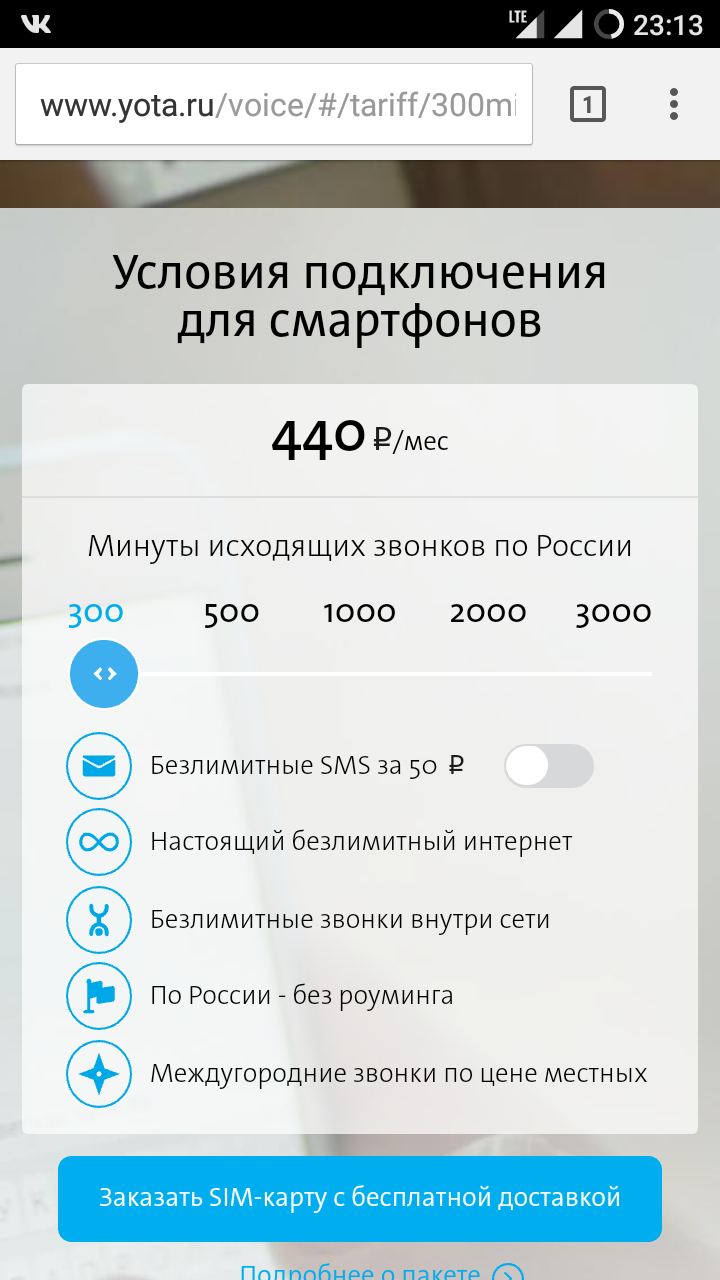Tap the URL address bar
The width and height of the screenshot is (720, 1280).
(x=273, y=105)
